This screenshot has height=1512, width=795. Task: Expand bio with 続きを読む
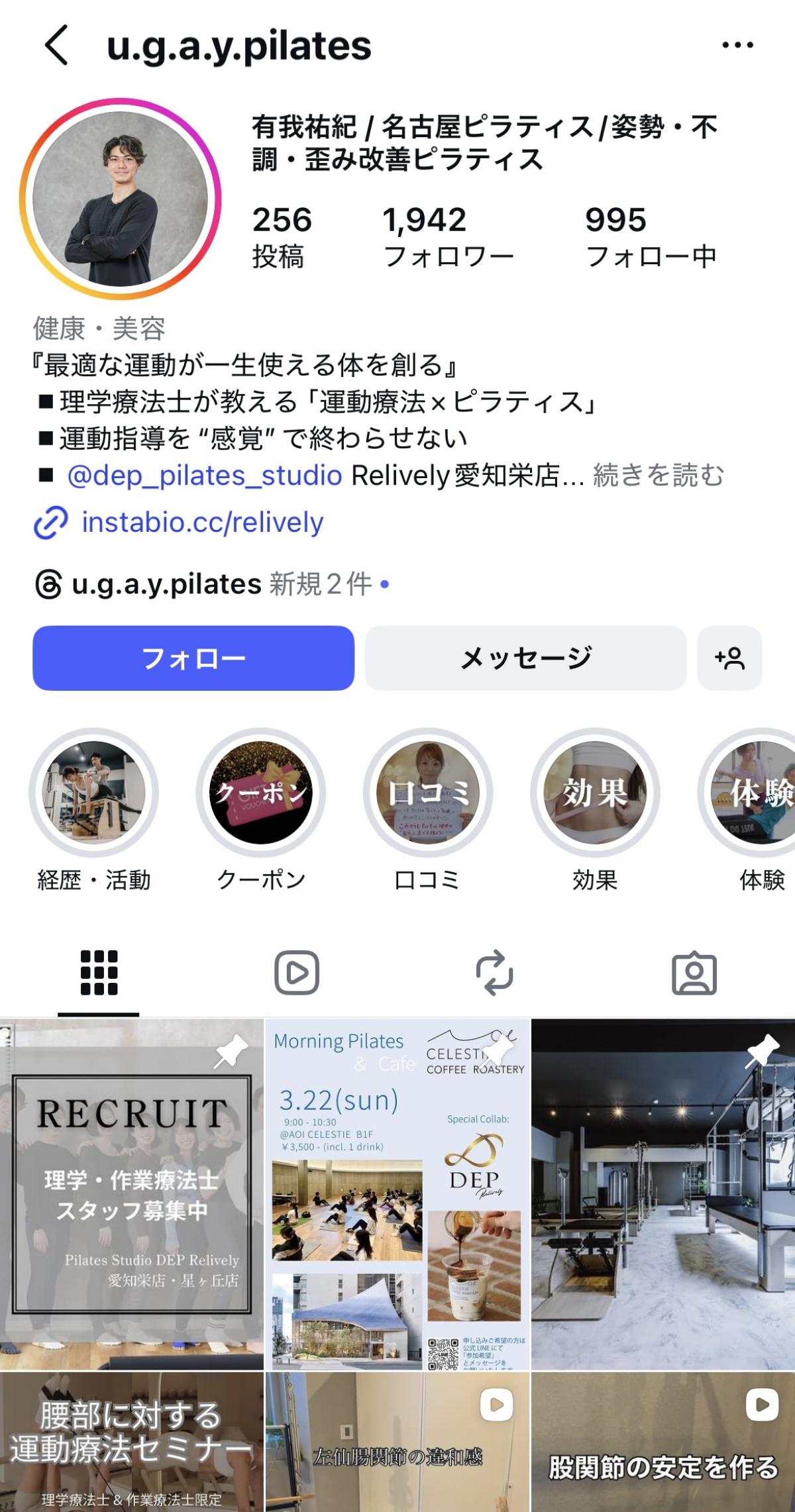[659, 476]
